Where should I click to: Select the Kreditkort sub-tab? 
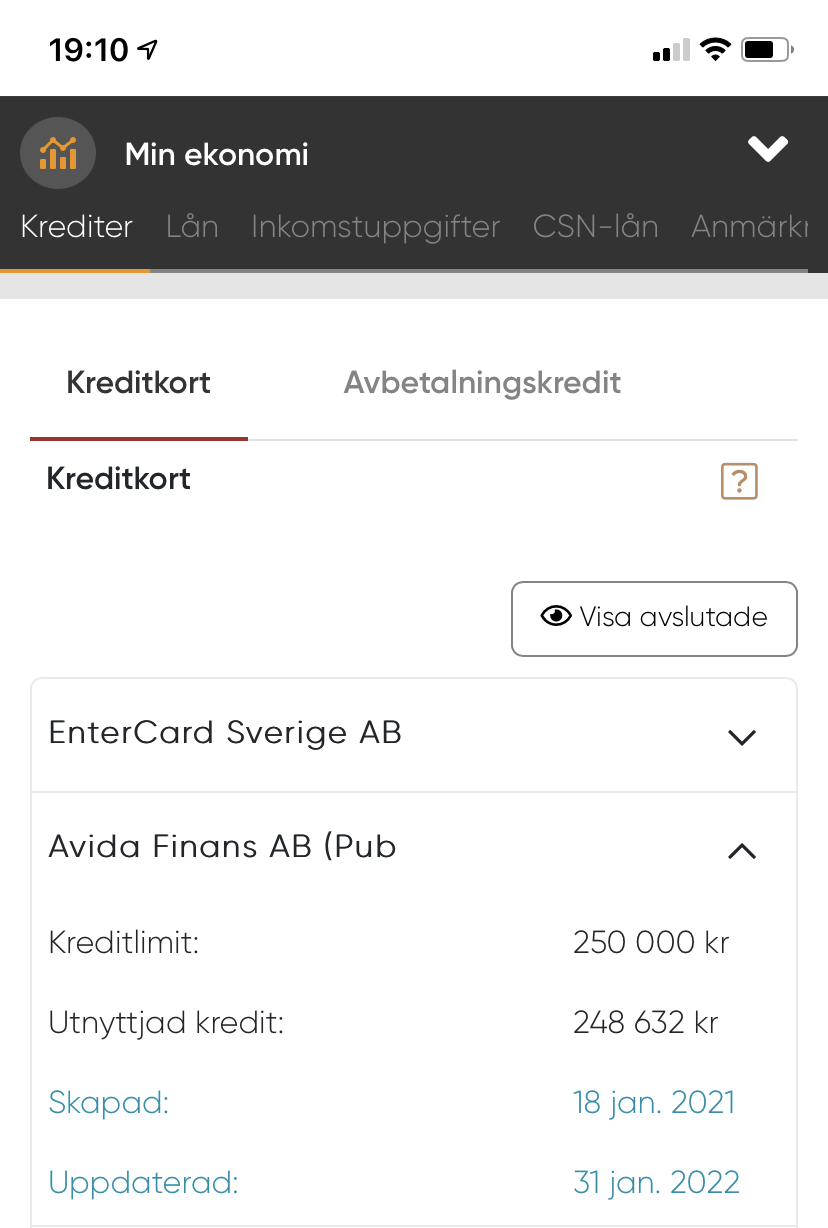(x=138, y=383)
